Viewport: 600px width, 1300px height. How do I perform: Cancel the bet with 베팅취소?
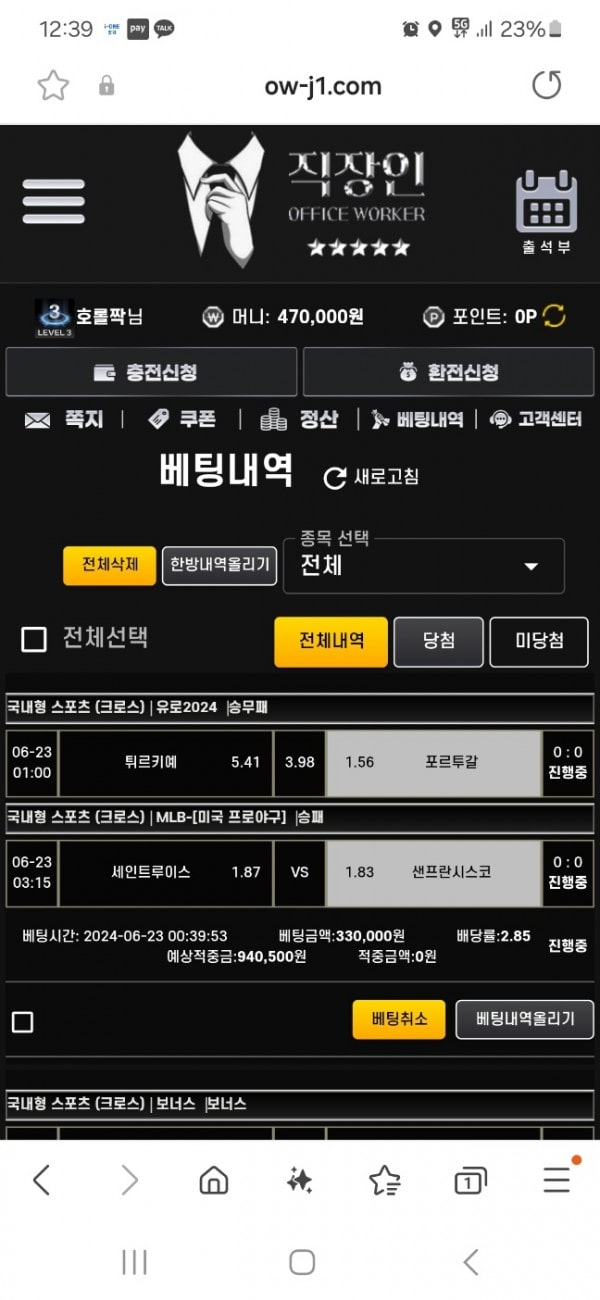pyautogui.click(x=399, y=1019)
